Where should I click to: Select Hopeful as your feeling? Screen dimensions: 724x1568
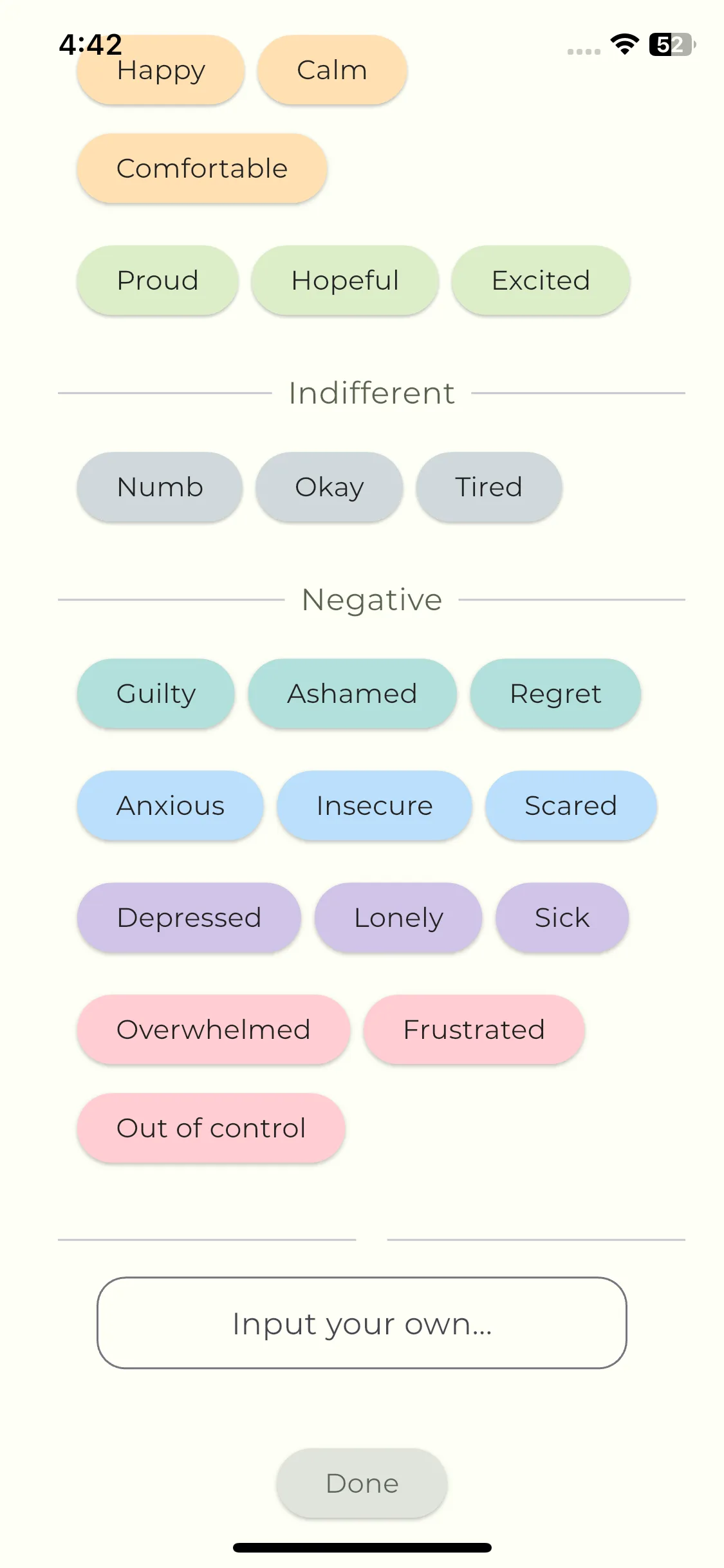(345, 281)
